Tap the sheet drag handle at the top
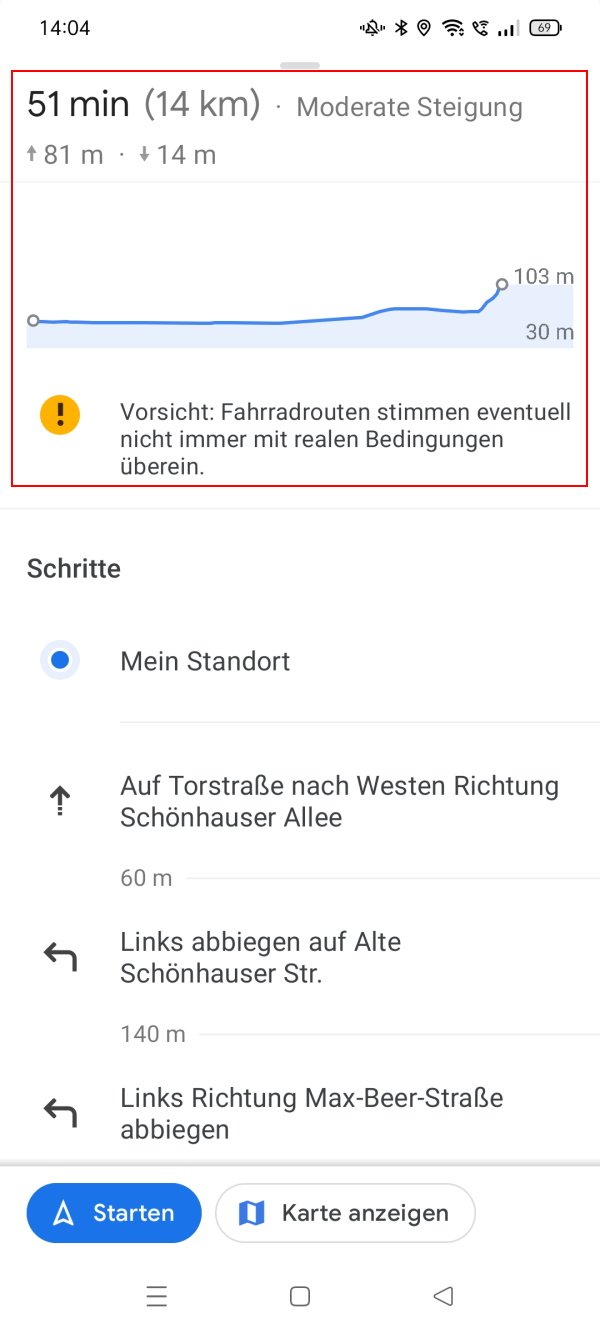This screenshot has width=600, height=1333. tap(300, 65)
